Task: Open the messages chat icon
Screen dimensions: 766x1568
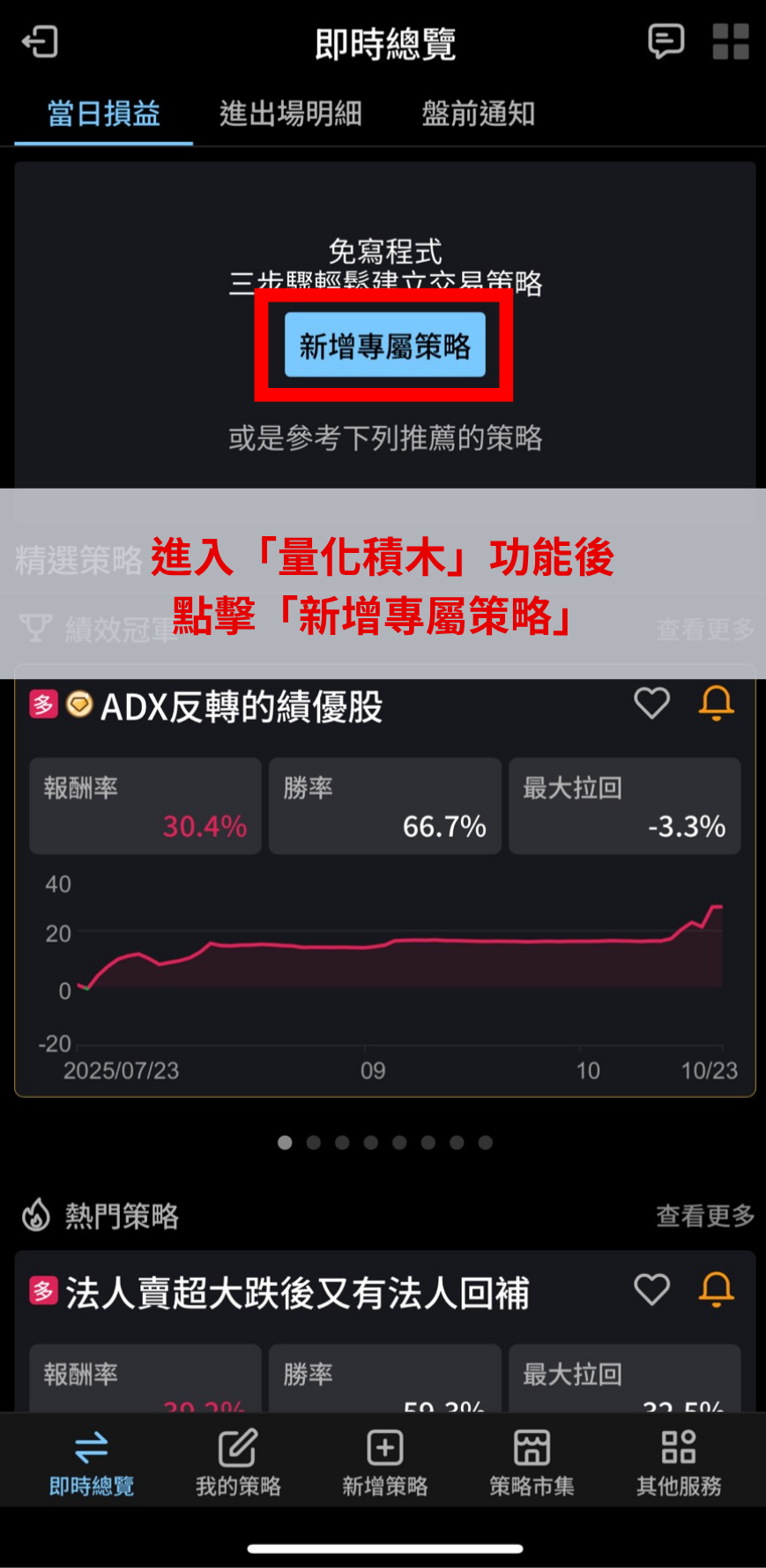Action: (x=666, y=41)
